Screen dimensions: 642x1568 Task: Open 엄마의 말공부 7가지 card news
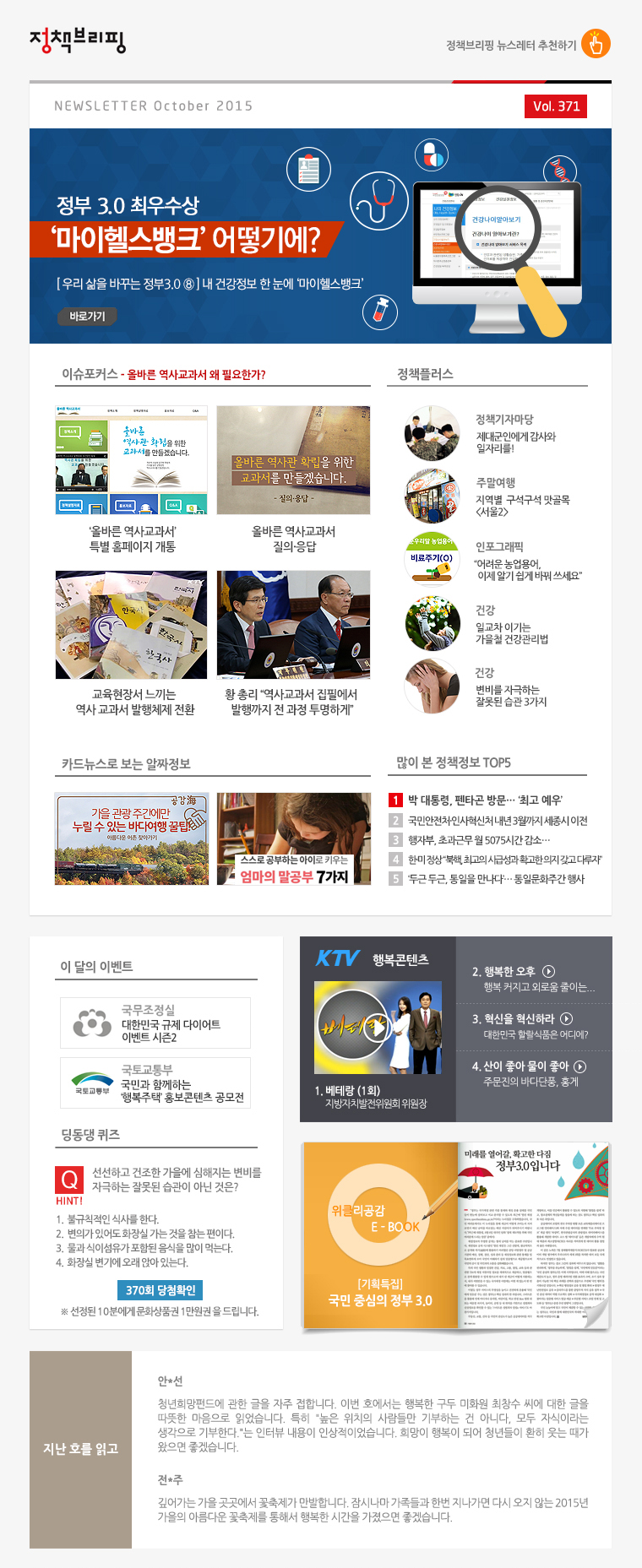pyautogui.click(x=293, y=838)
